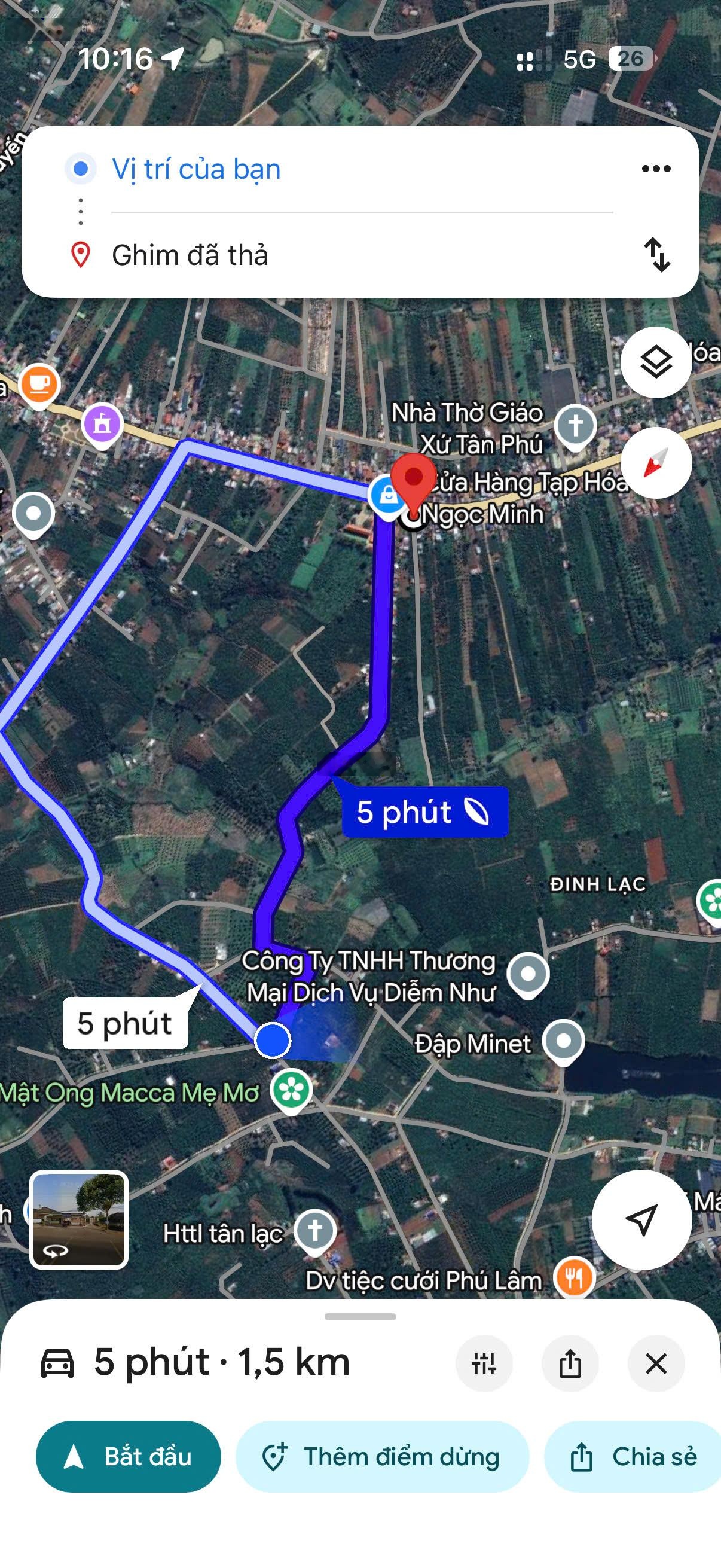Open Httl tân lạc church marker
The image size is (721, 1568).
(x=314, y=1231)
